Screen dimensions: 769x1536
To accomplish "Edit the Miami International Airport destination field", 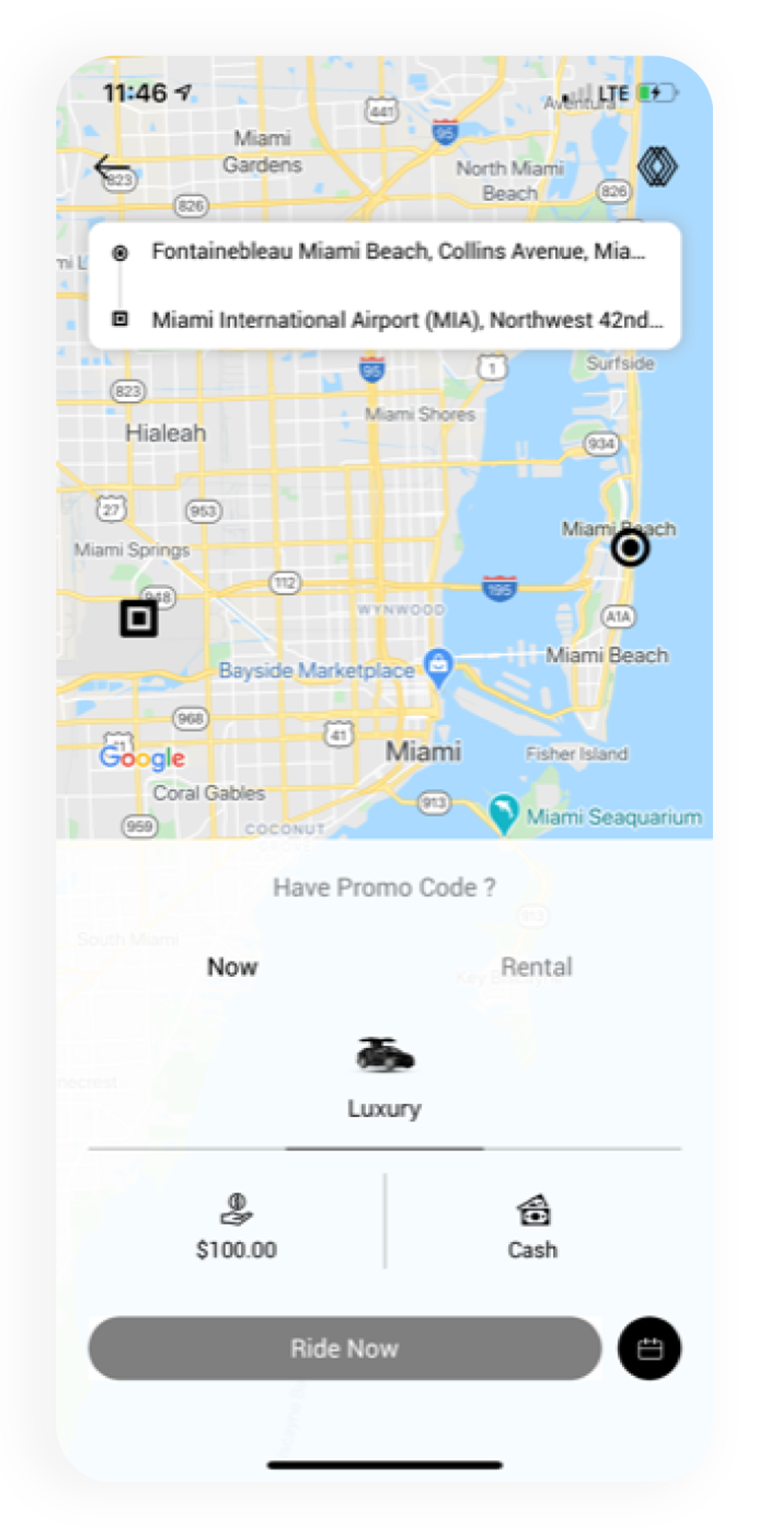I will (x=406, y=320).
